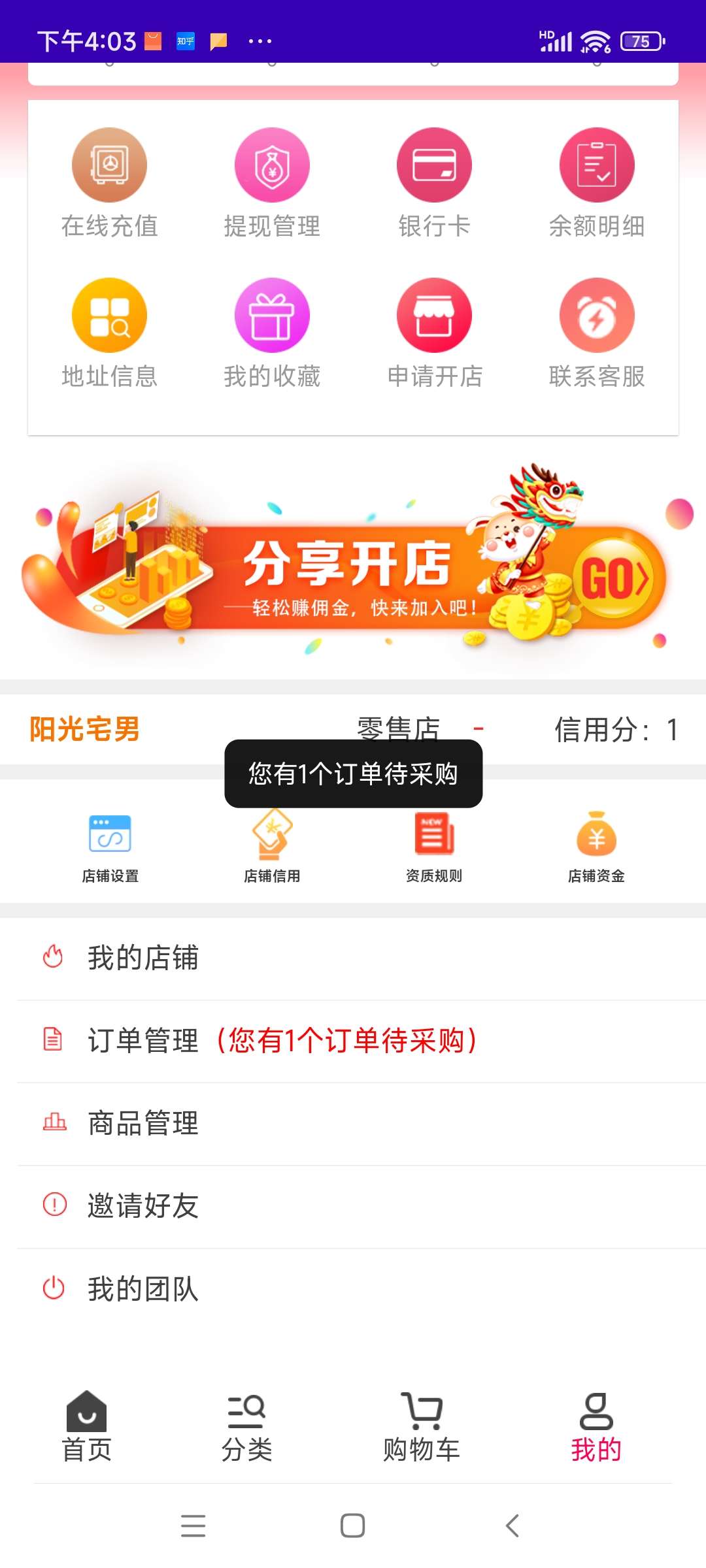Image resolution: width=706 pixels, height=1568 pixels.
Task: View 资质规则 qualification rules
Action: tap(434, 846)
